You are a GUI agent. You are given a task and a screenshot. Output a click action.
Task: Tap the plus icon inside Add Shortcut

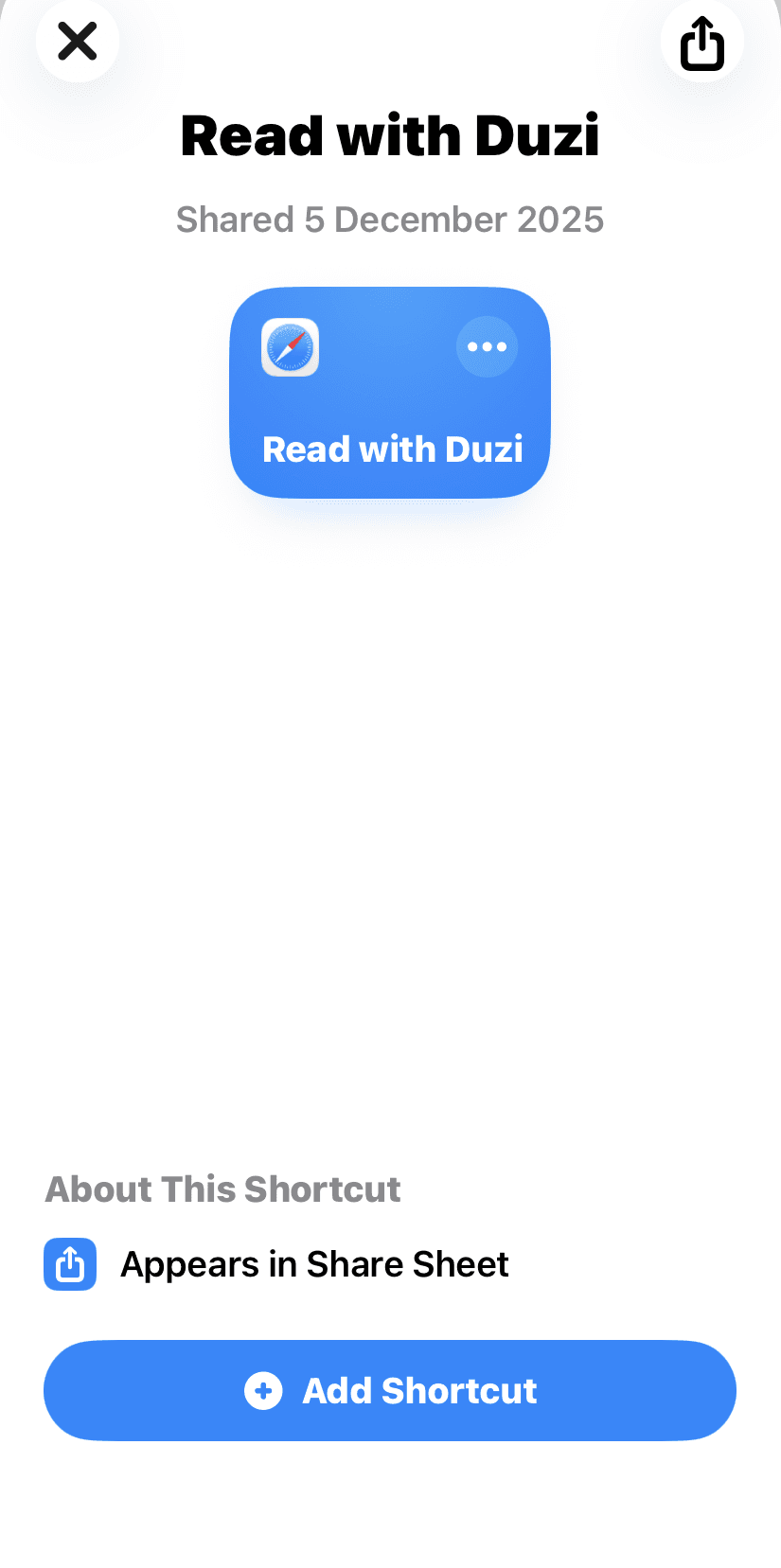(262, 1390)
